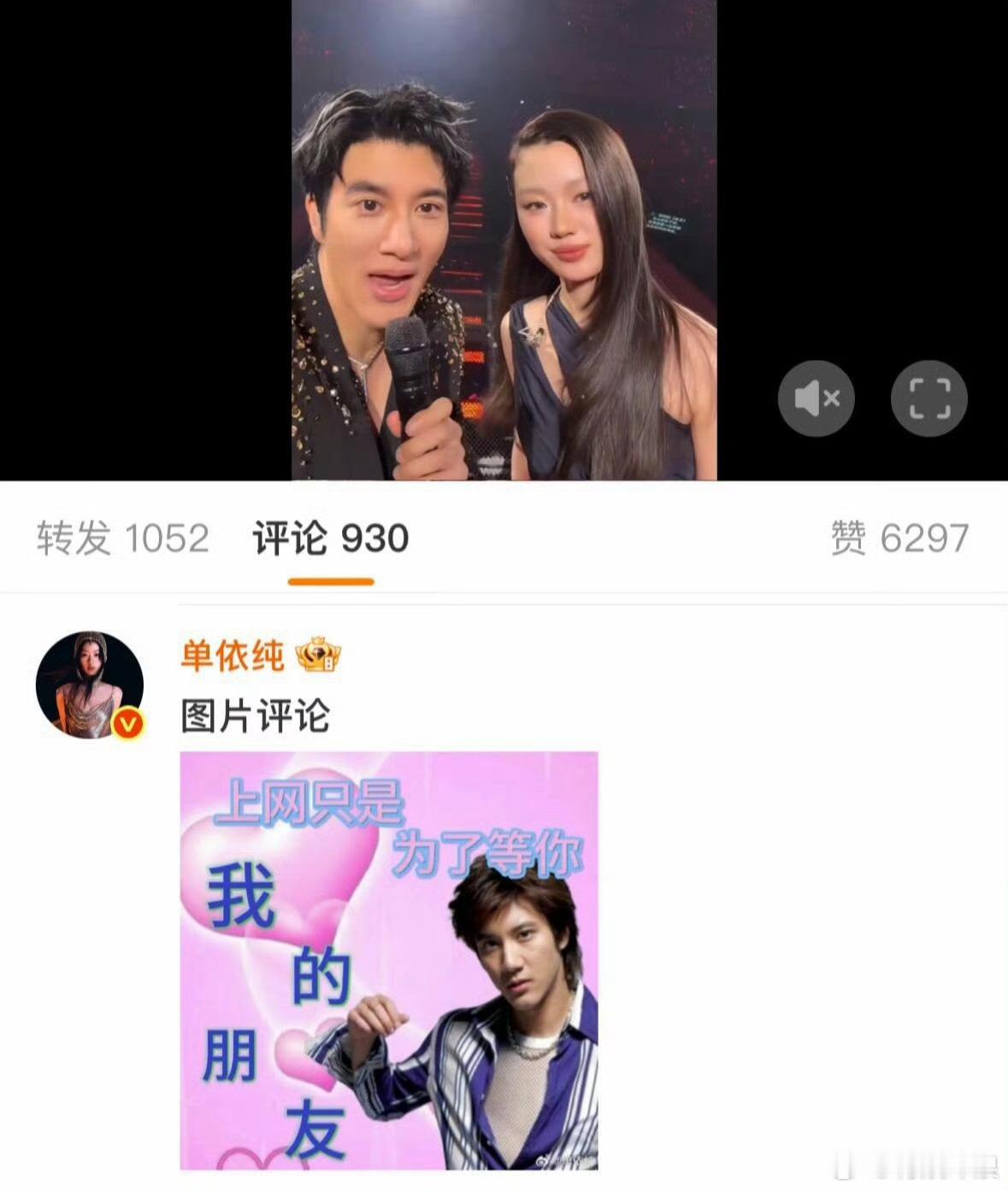Click the muted-sound icon with the x mark
1008x1190 pixels.
[x=816, y=398]
